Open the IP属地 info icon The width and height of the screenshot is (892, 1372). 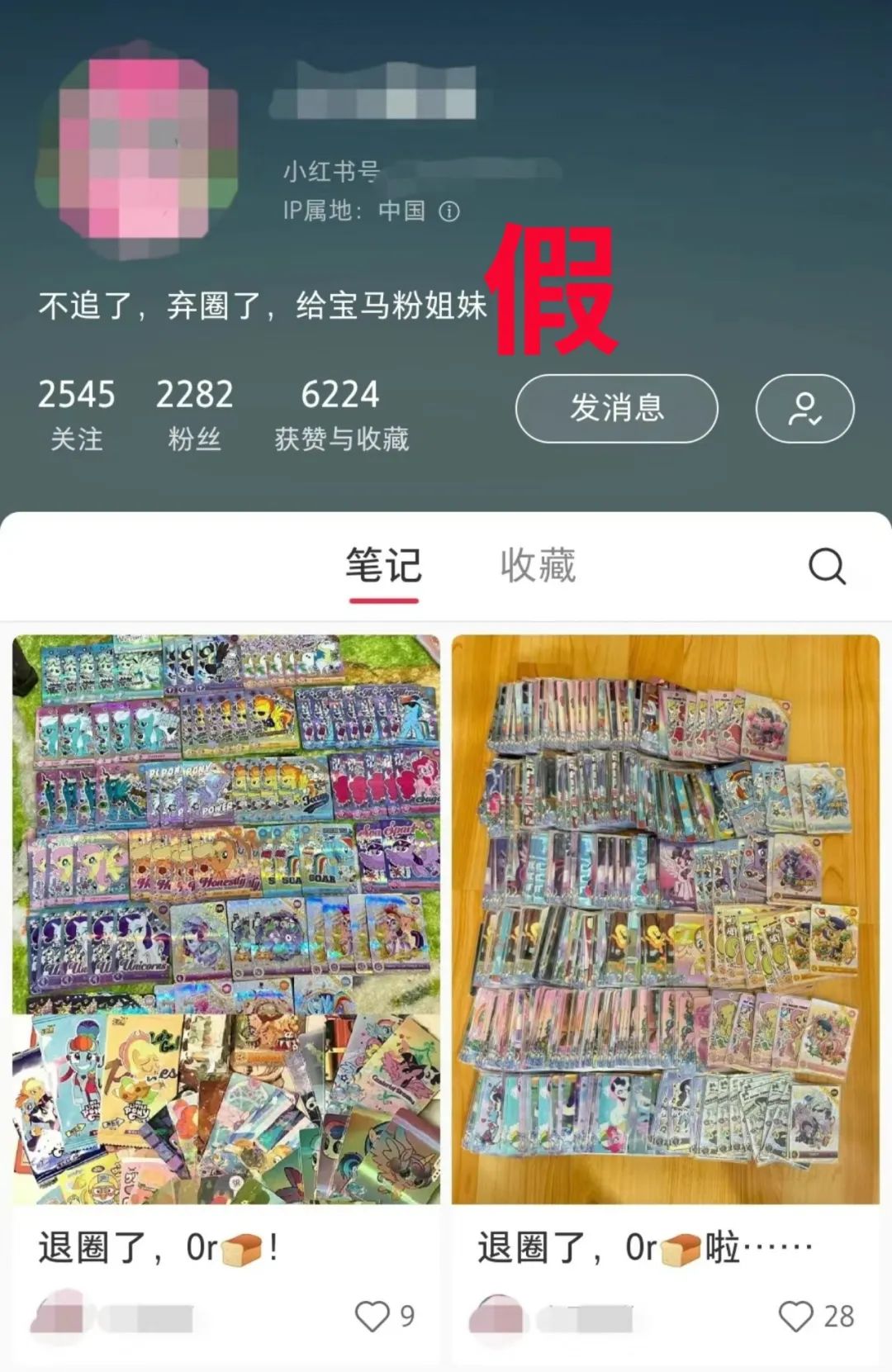tap(449, 211)
